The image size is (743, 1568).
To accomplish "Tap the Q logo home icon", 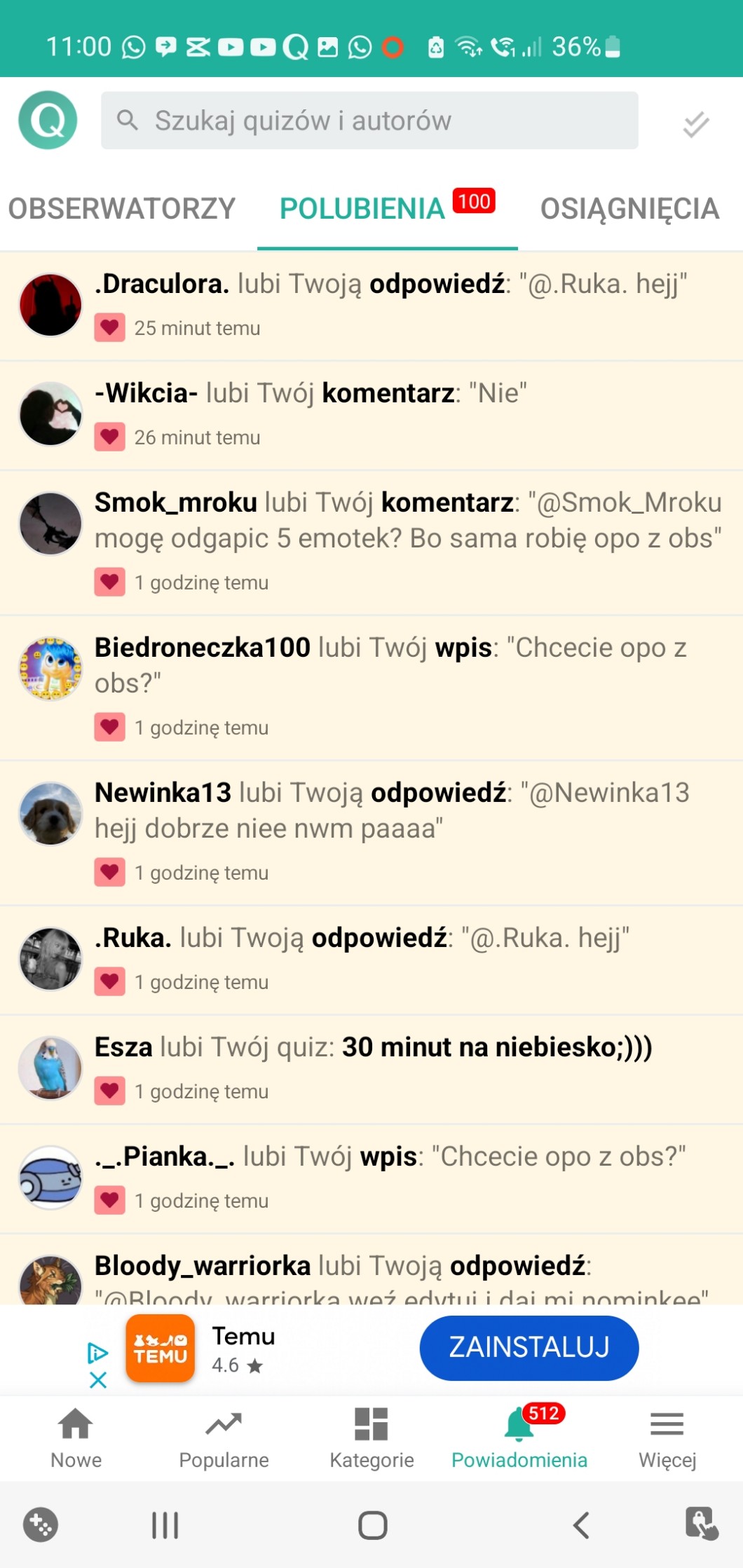I will pos(48,120).
